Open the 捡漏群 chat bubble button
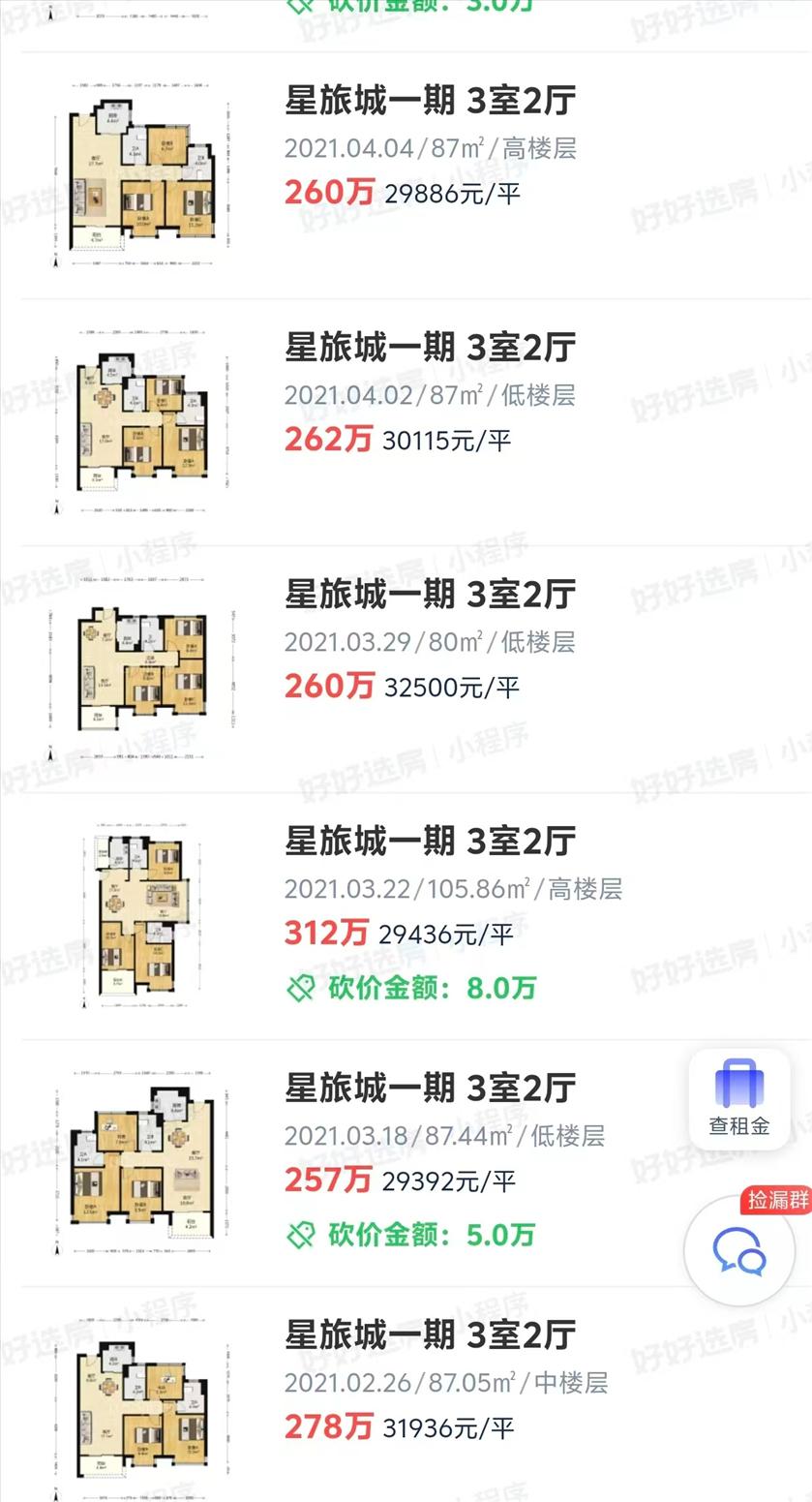812x1502 pixels. [739, 1251]
